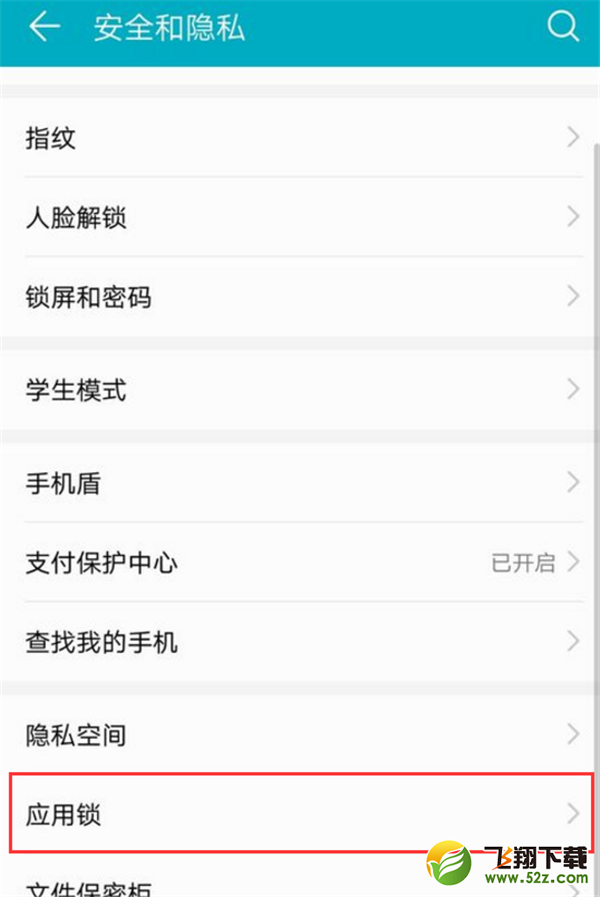Viewport: 600px width, 897px height.
Task: Open 查找我的手机
Action: click(300, 641)
